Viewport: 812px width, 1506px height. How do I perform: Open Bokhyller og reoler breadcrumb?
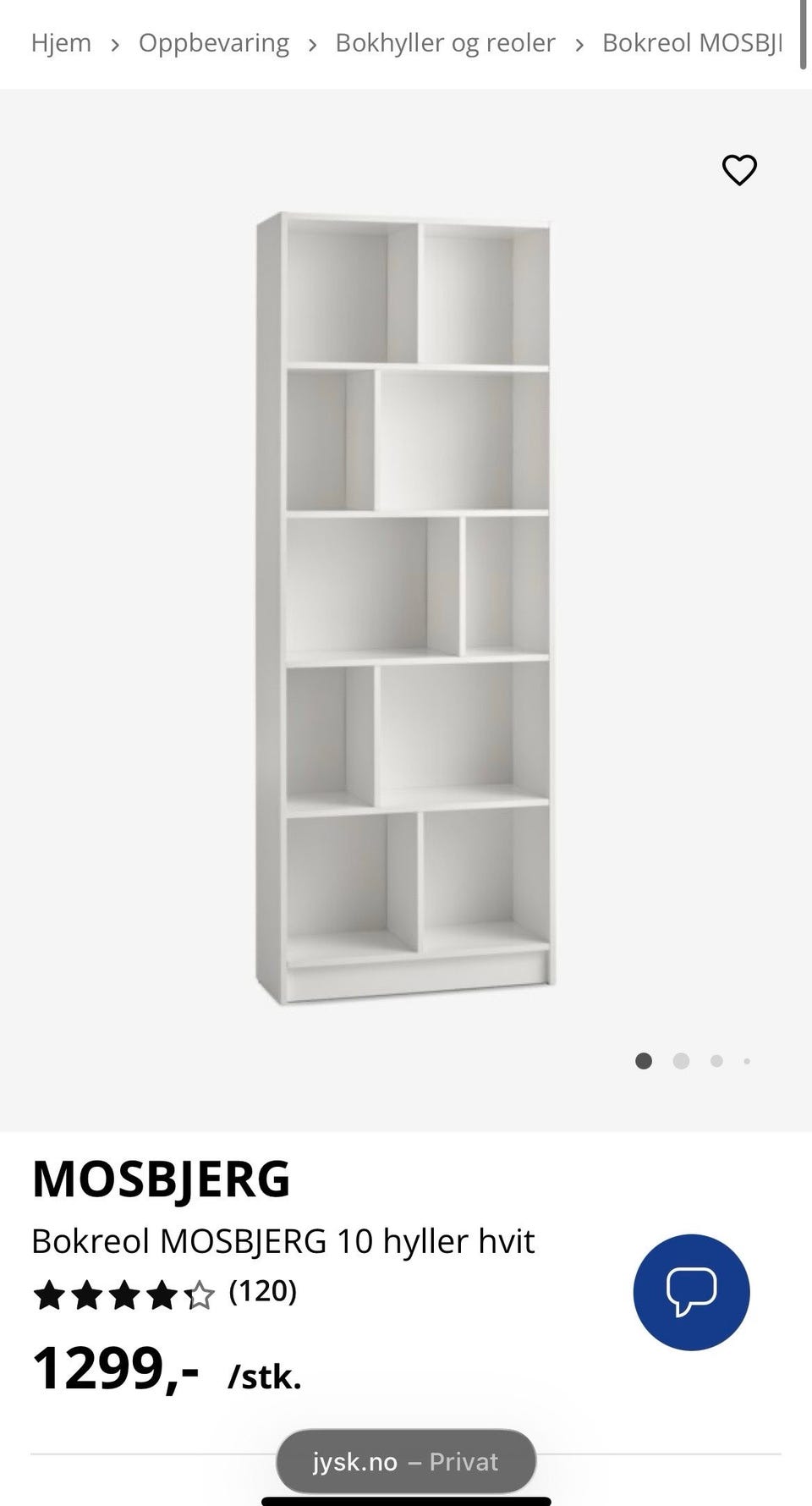click(445, 43)
